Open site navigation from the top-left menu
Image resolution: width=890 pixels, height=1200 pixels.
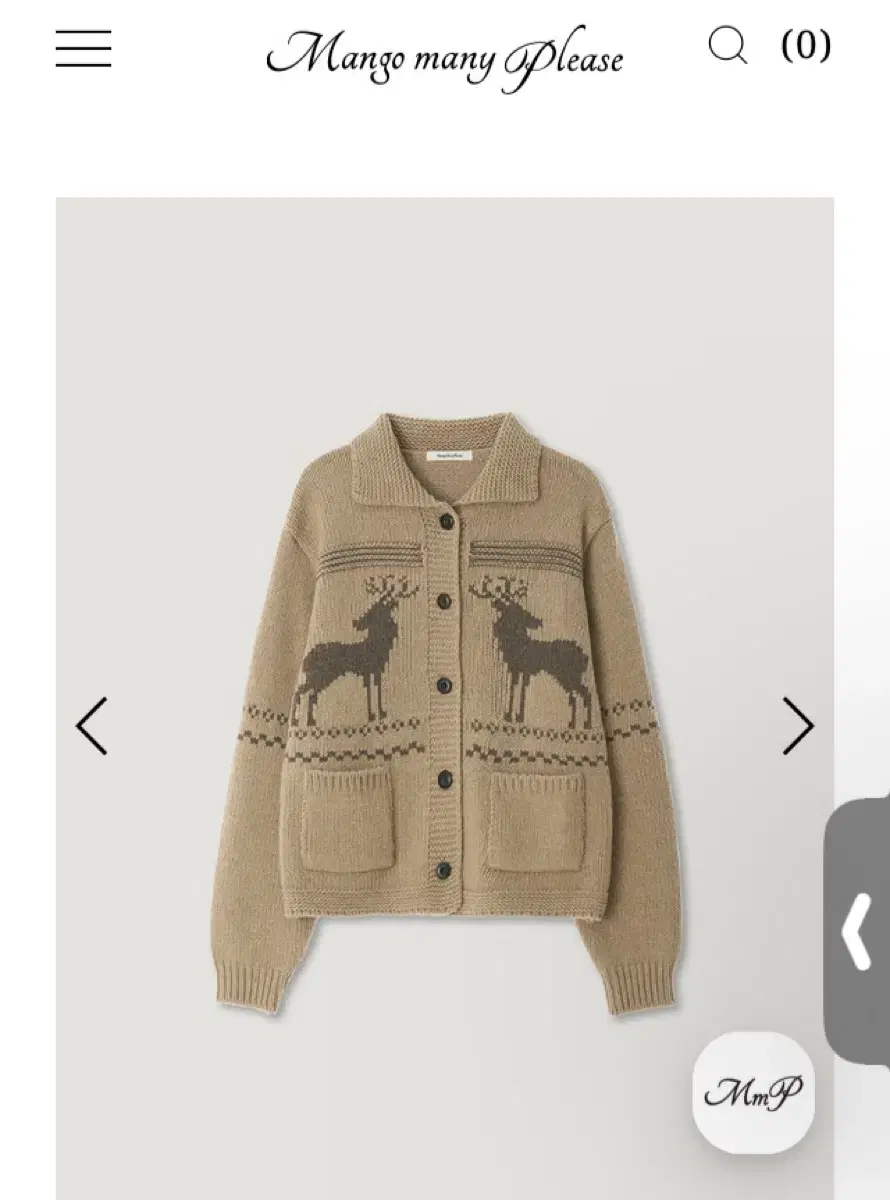[84, 49]
